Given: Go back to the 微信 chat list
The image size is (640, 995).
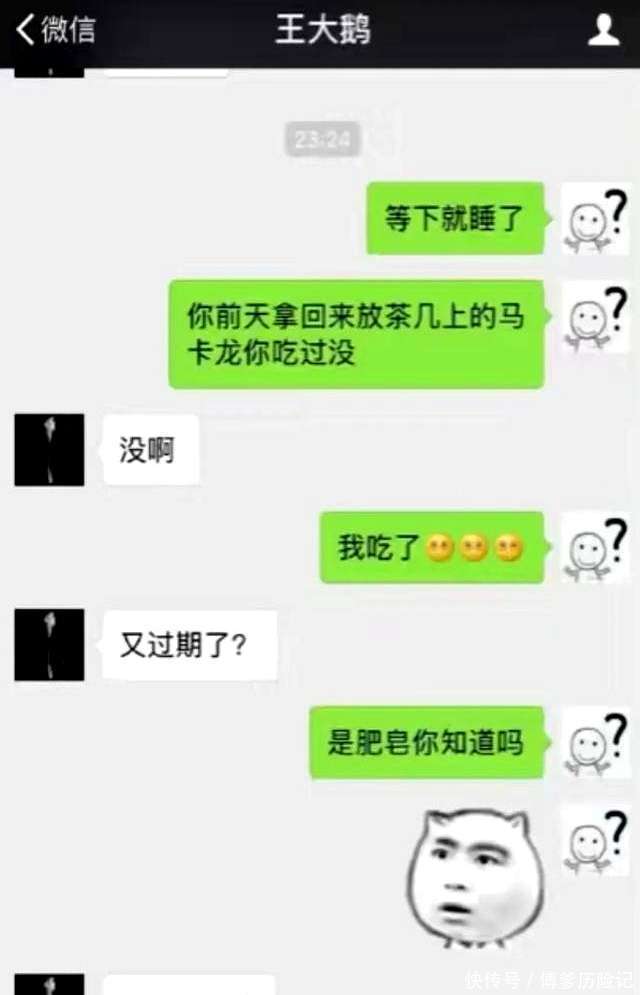Looking at the screenshot, I should click(56, 29).
